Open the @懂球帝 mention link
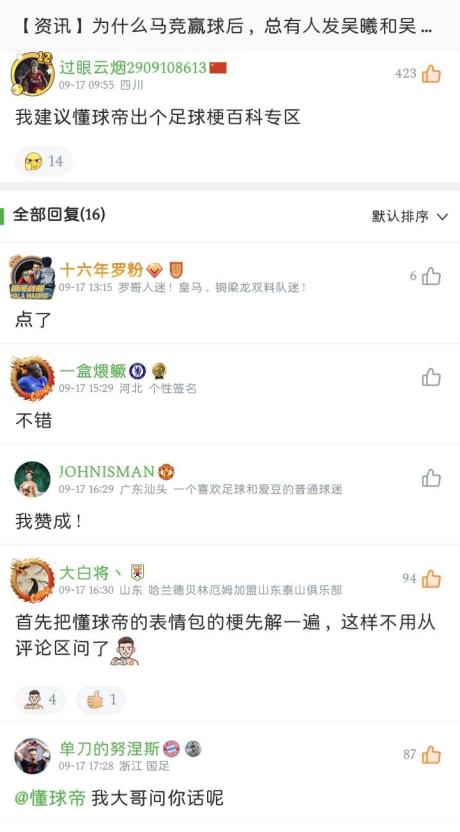The height and width of the screenshot is (832, 460). [x=50, y=798]
